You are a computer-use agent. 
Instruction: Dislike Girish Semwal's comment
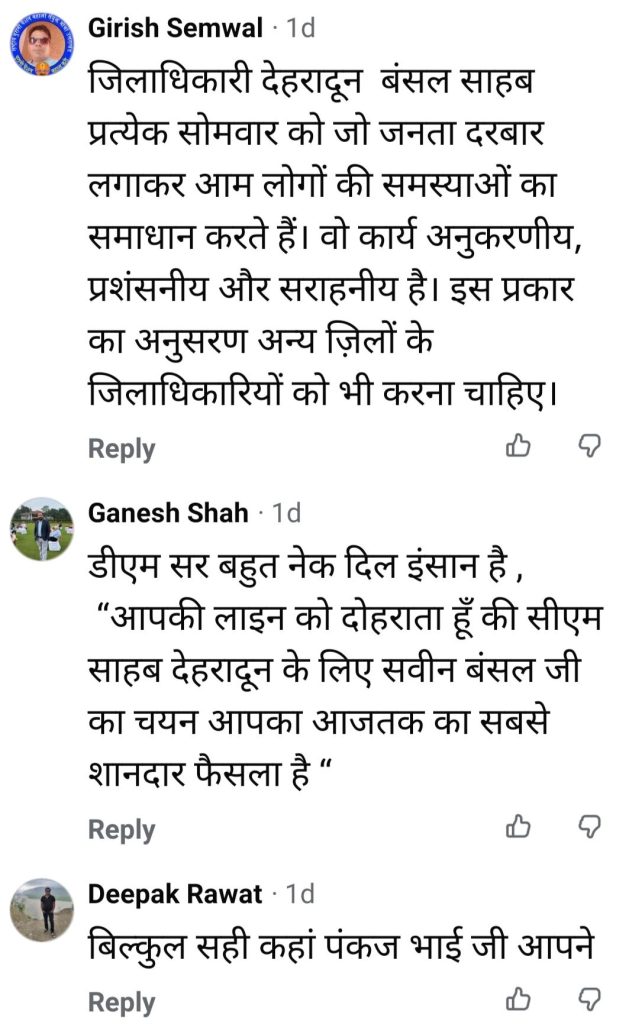point(590,446)
